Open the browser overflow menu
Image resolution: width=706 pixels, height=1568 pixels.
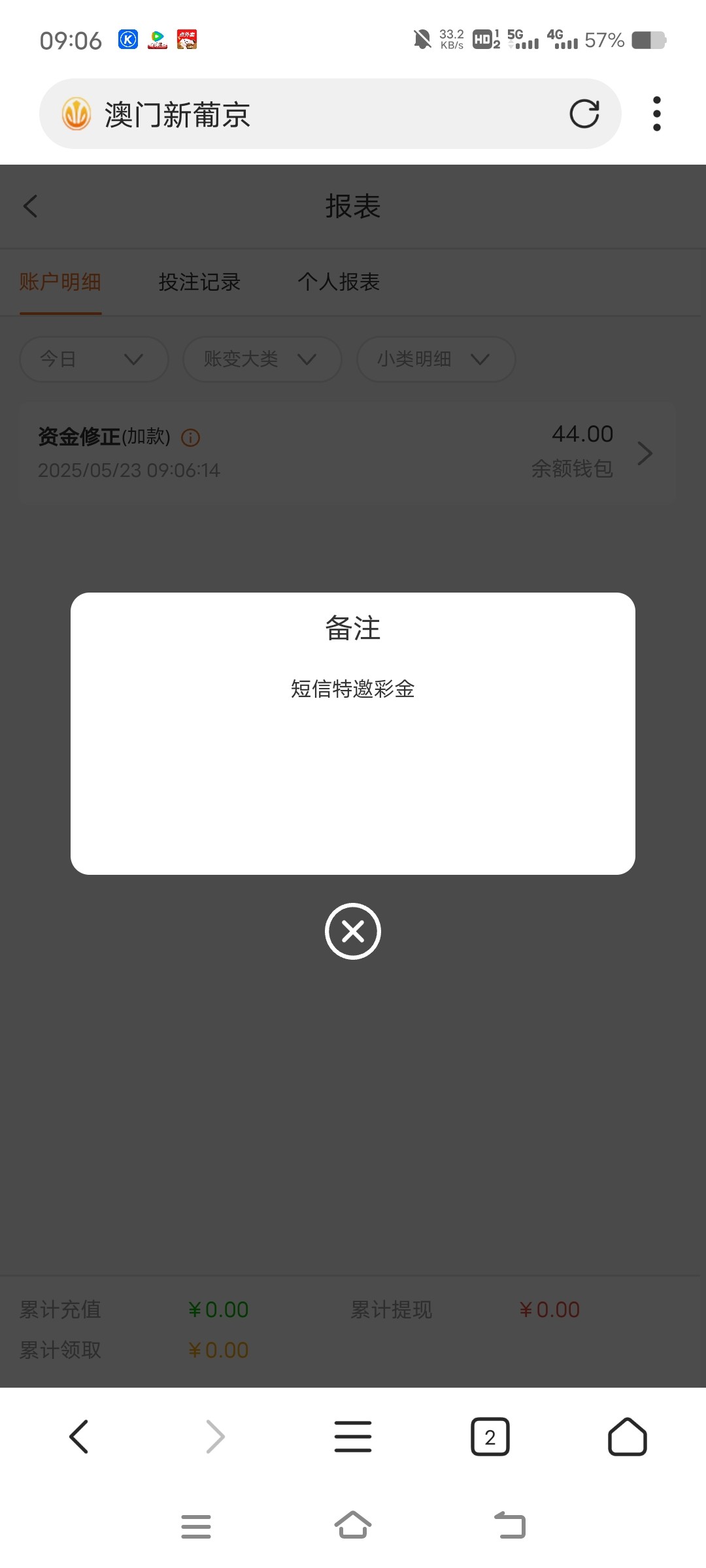coord(656,114)
